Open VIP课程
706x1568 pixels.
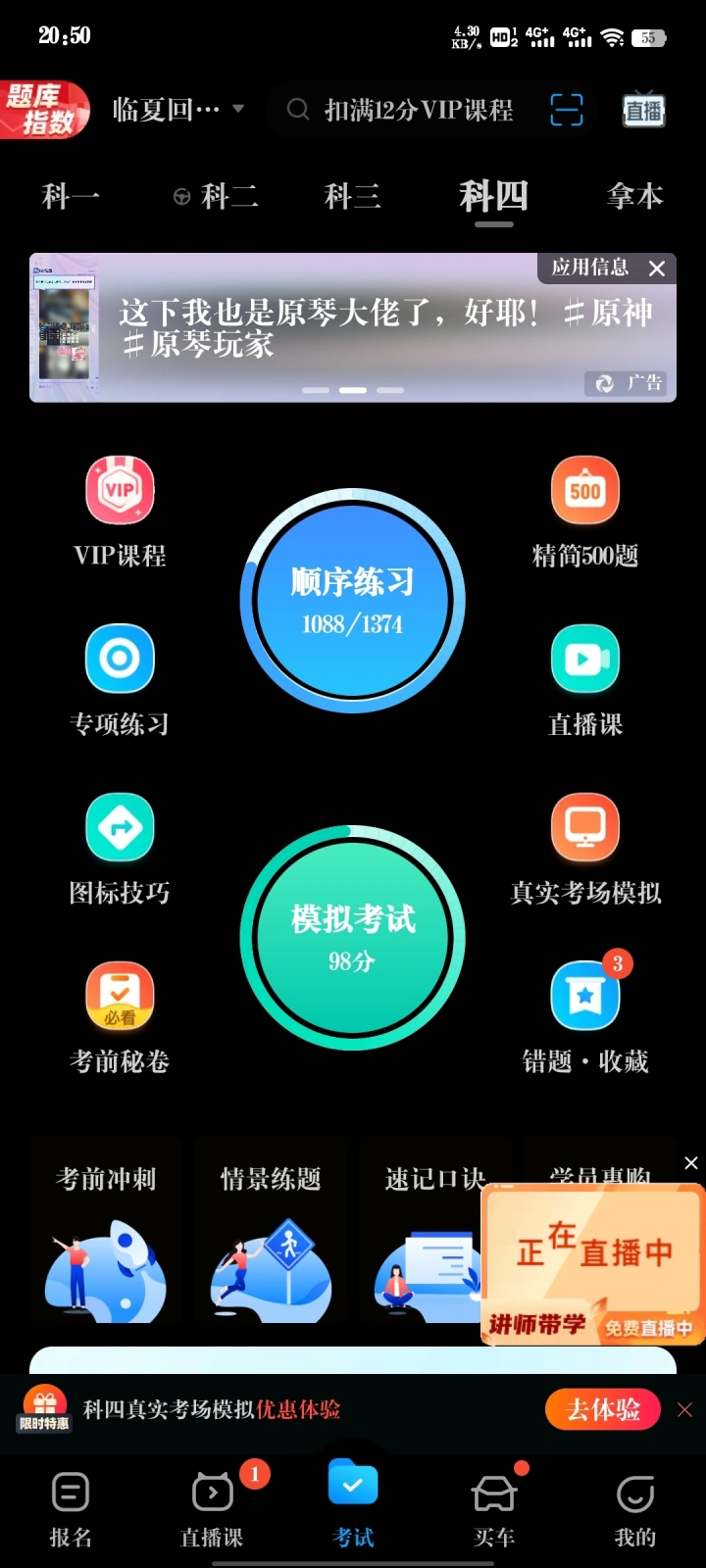coord(120,512)
